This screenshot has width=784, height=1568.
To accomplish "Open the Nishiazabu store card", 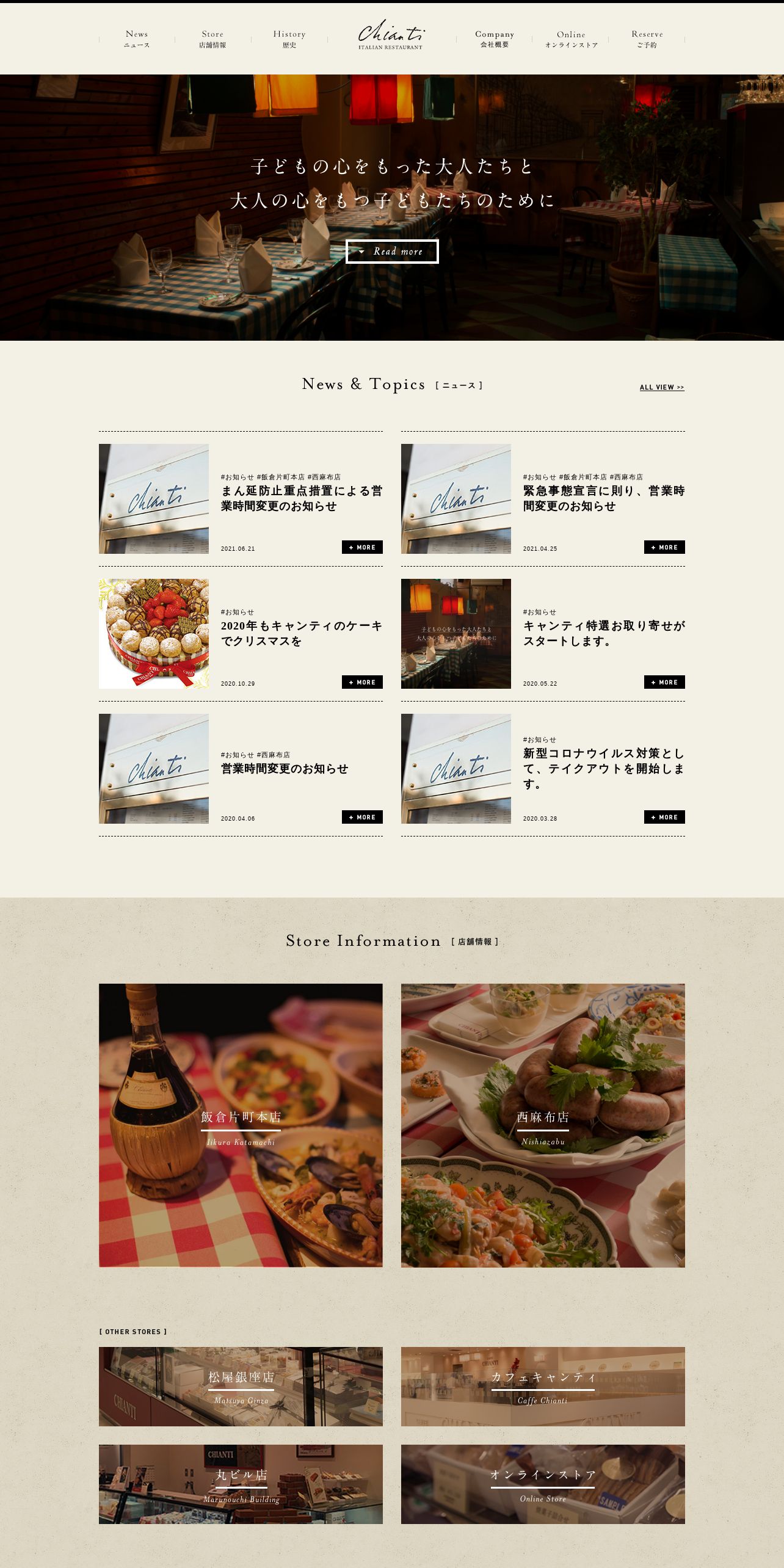I will click(543, 1125).
